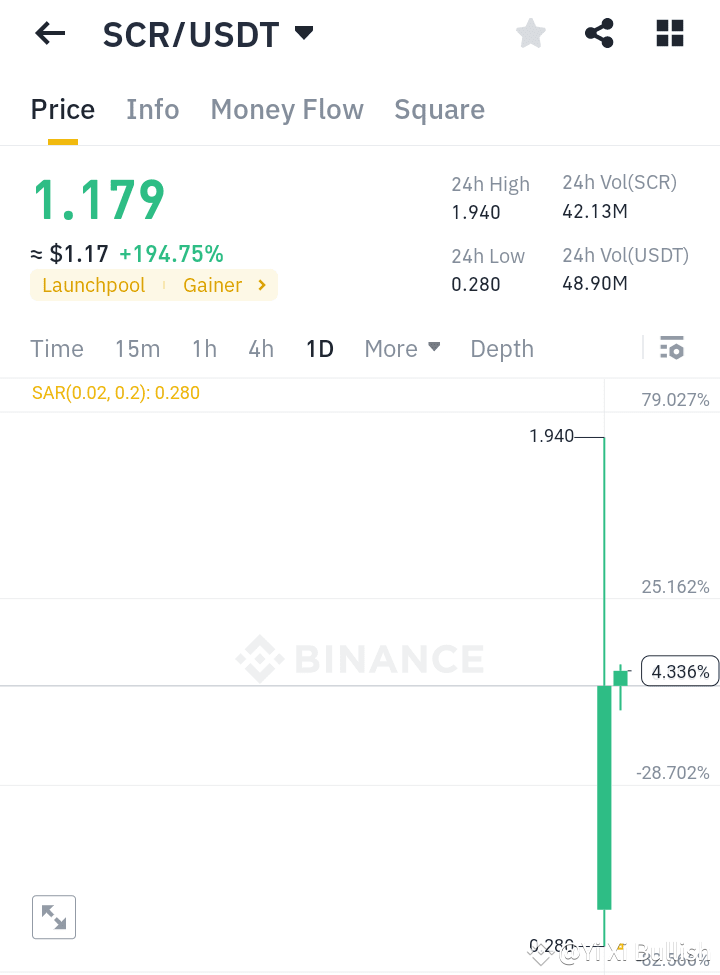Switch back to the Price tab
This screenshot has height=975, width=720.
click(62, 109)
